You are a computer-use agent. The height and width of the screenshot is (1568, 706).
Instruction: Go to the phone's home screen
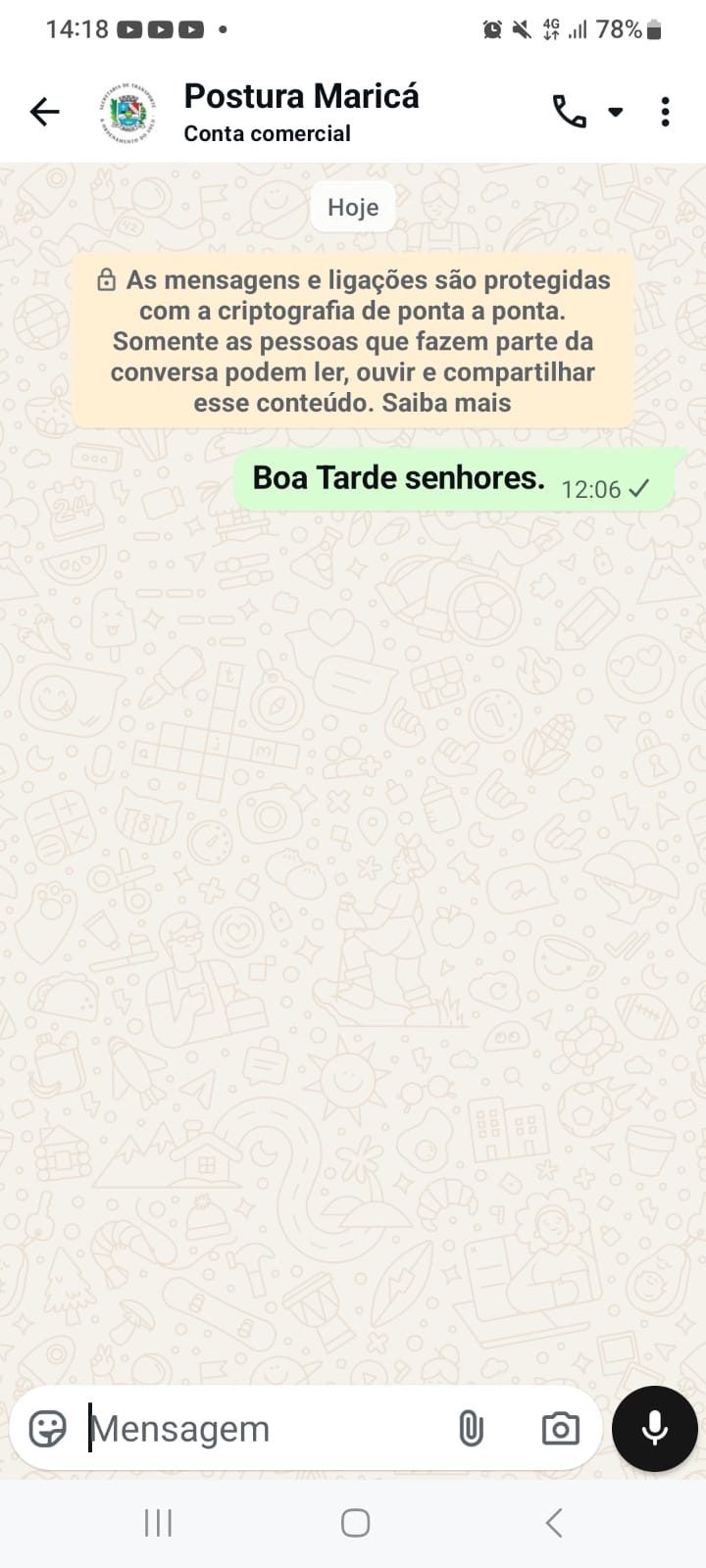pyautogui.click(x=355, y=1523)
